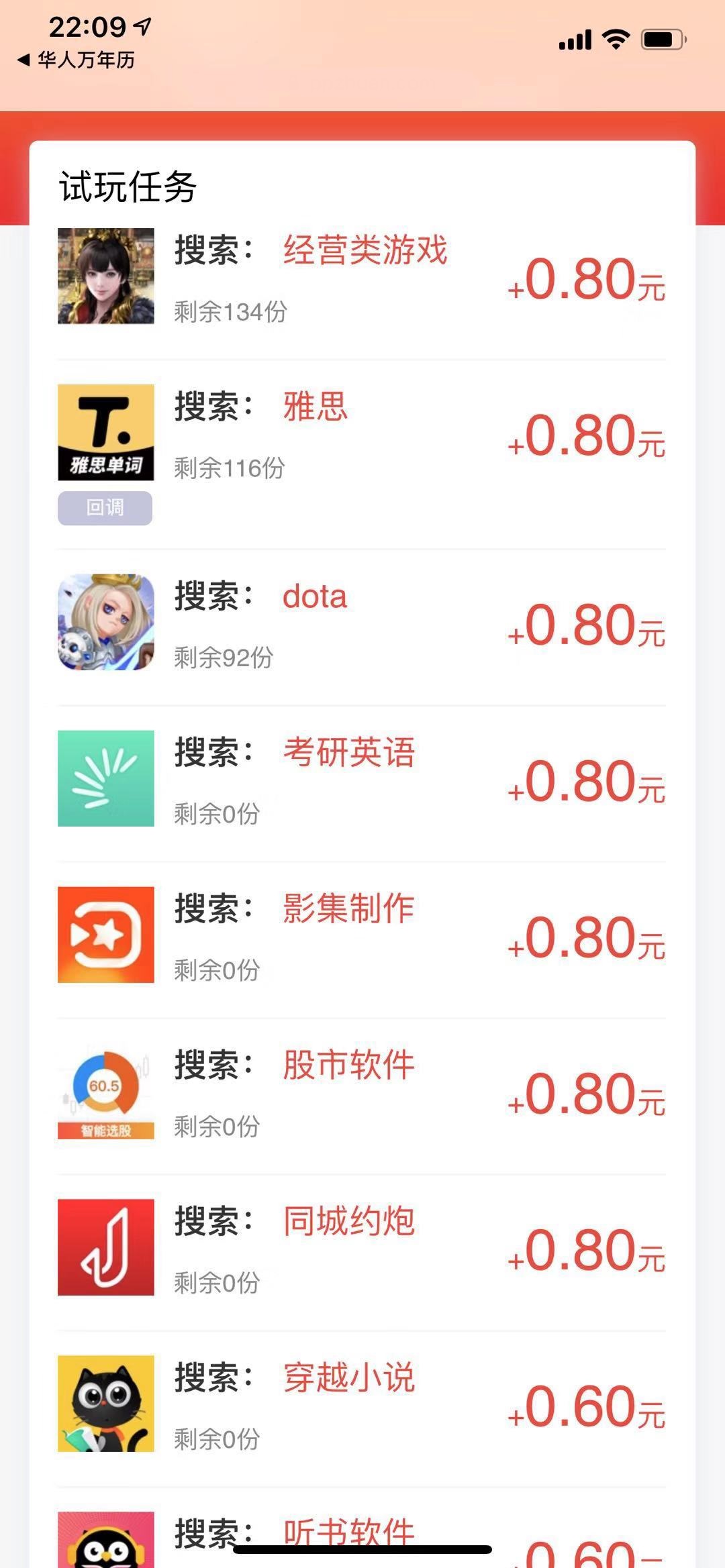Screen dimensions: 725x1568
Task: Click the 智能选股 stock chart app icon
Action: click(x=105, y=1090)
